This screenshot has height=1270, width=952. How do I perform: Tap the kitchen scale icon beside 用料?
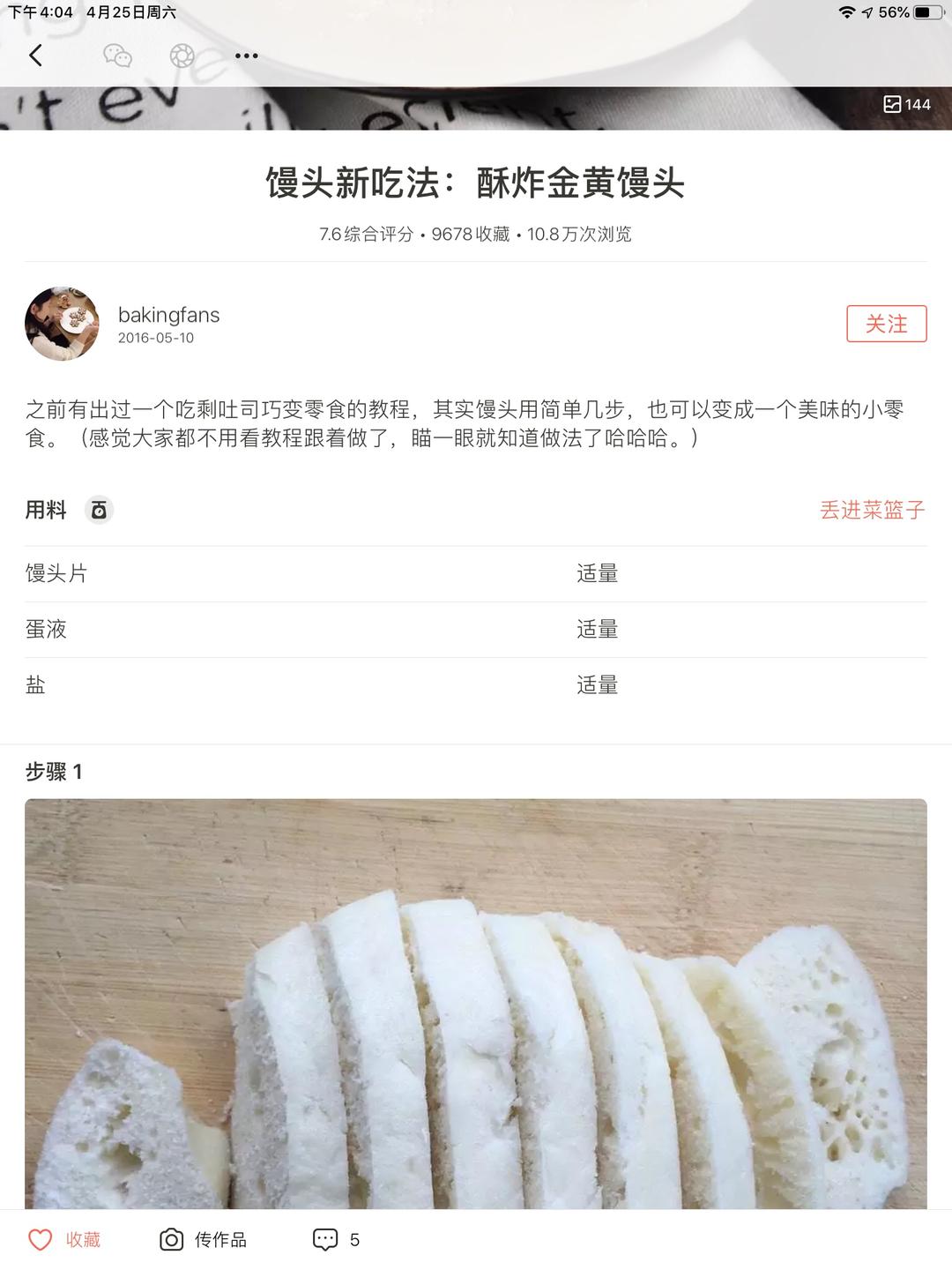100,510
